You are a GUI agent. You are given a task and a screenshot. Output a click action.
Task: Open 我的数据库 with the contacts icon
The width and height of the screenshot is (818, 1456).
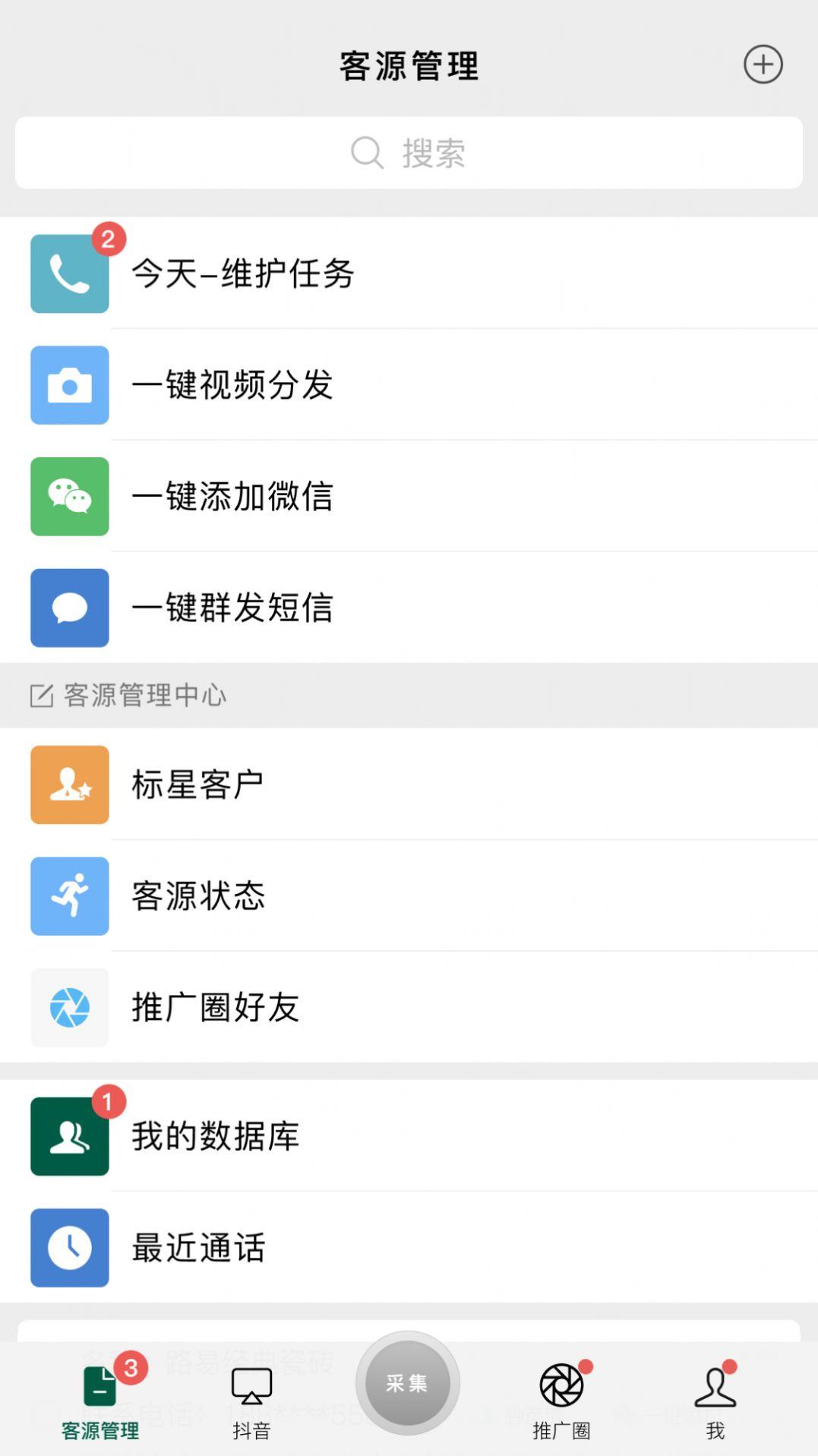[69, 1136]
